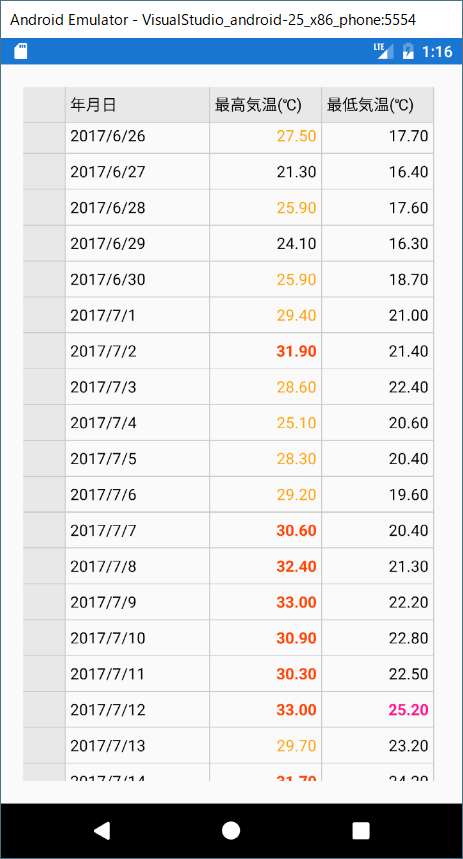Open the recent apps overview
Viewport: 463px width, 859px height.
coord(361,831)
